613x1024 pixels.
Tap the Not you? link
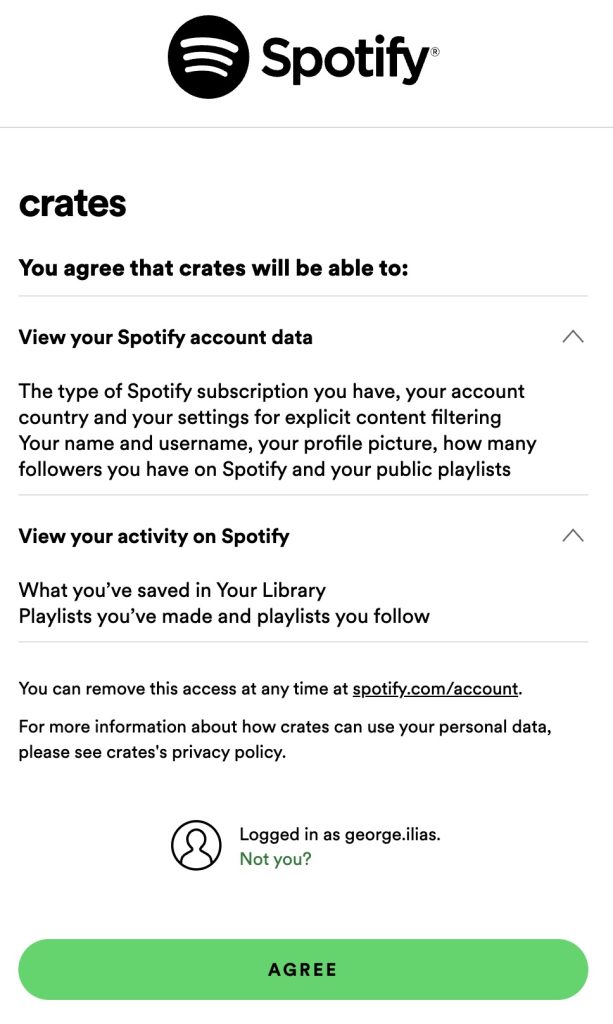pos(275,859)
